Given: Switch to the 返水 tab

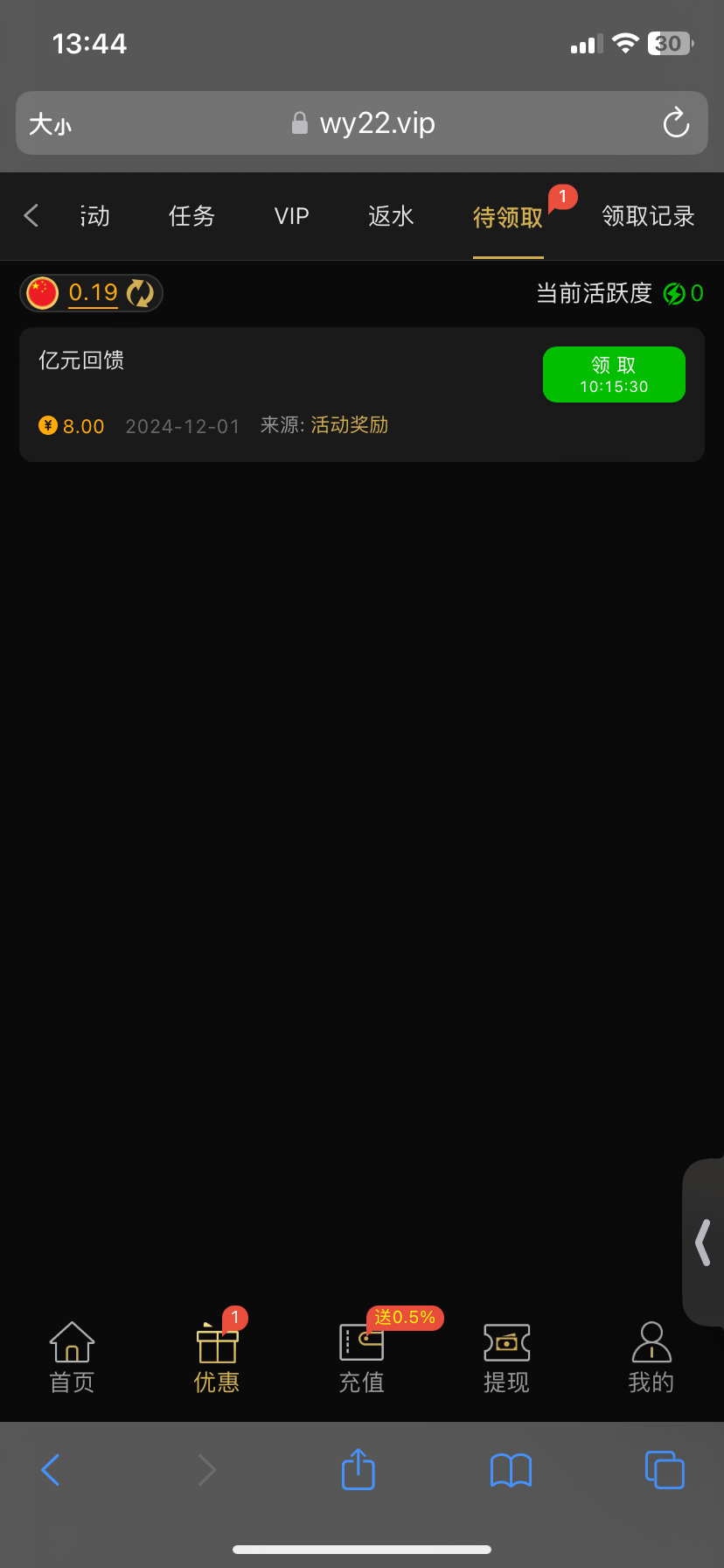Looking at the screenshot, I should point(391,216).
